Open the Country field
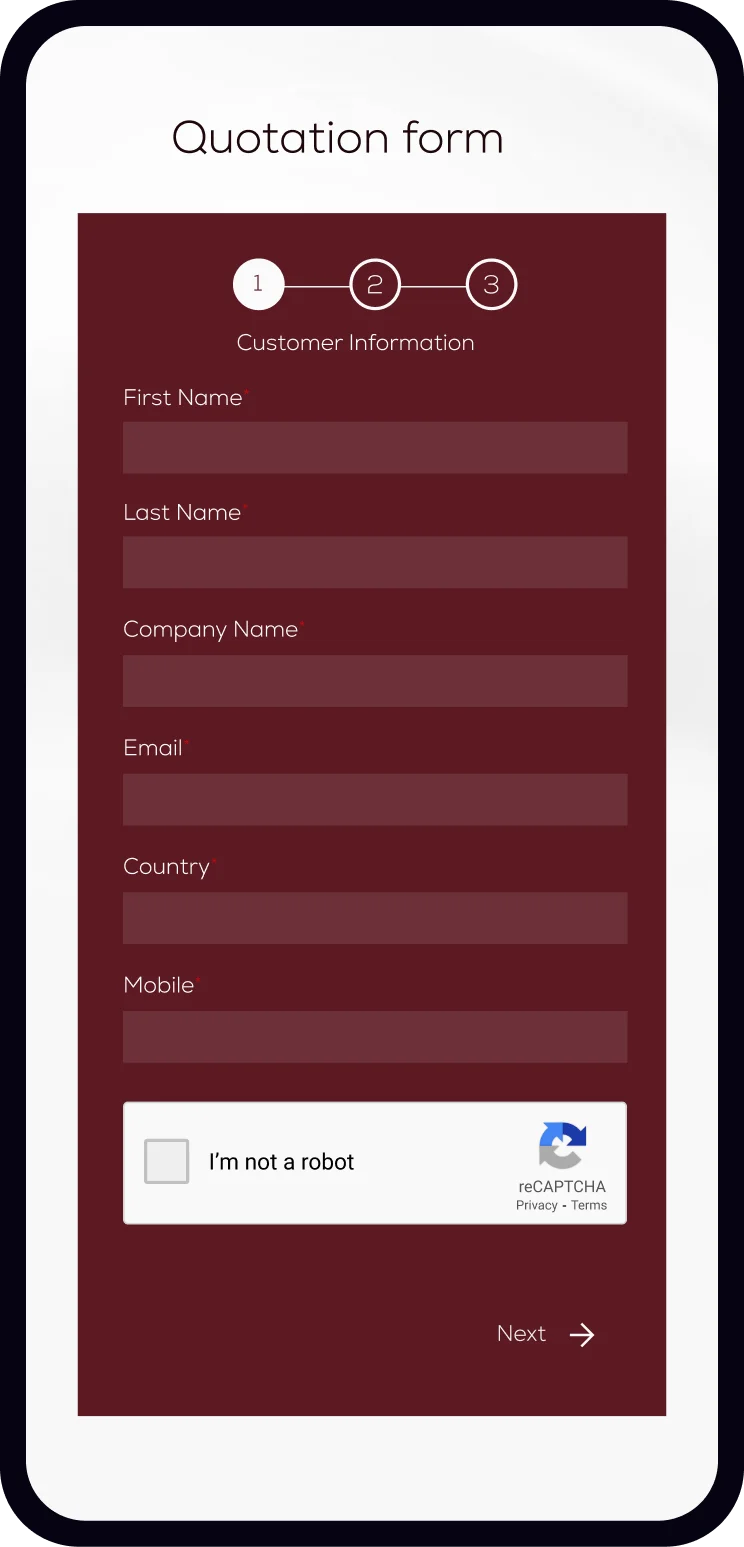 click(375, 918)
